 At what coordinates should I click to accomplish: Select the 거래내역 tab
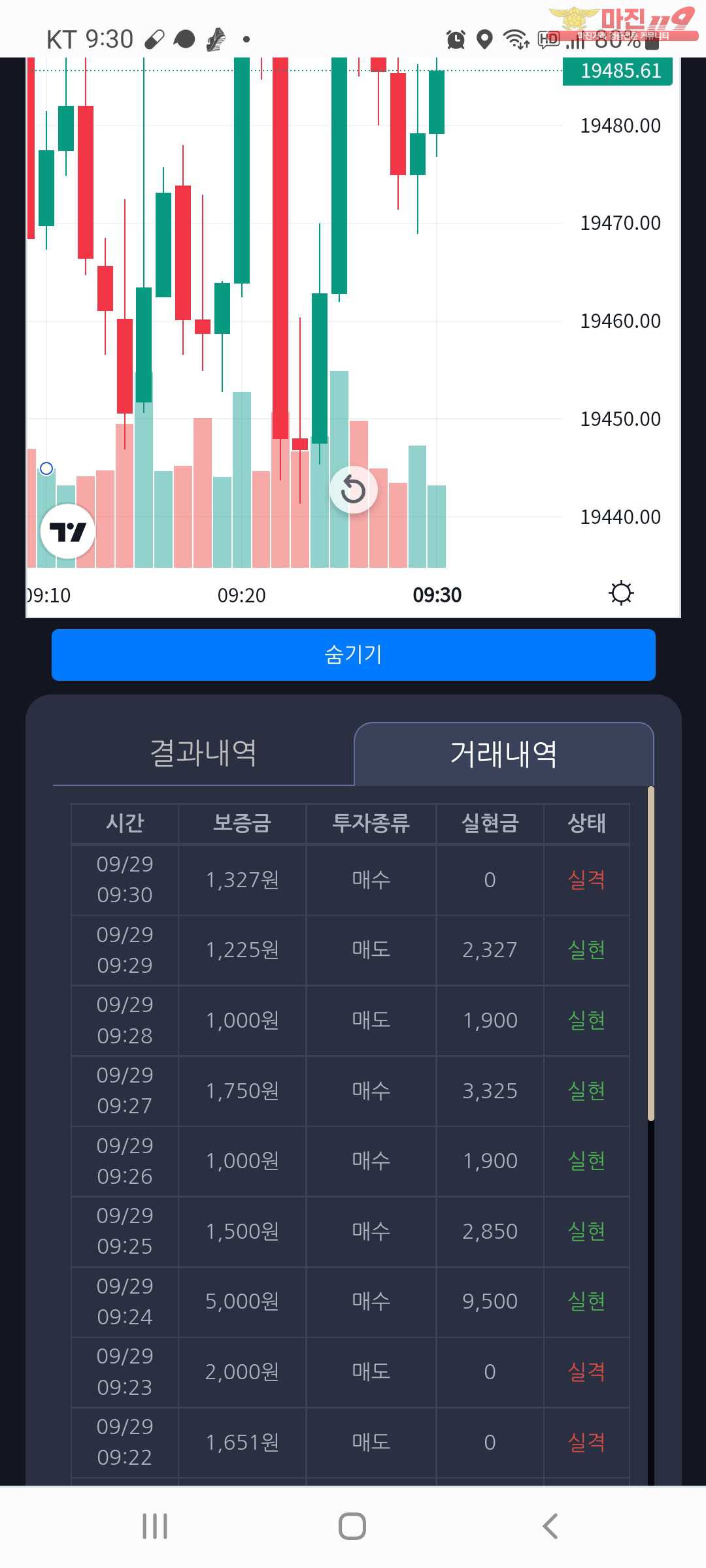pyautogui.click(x=503, y=755)
